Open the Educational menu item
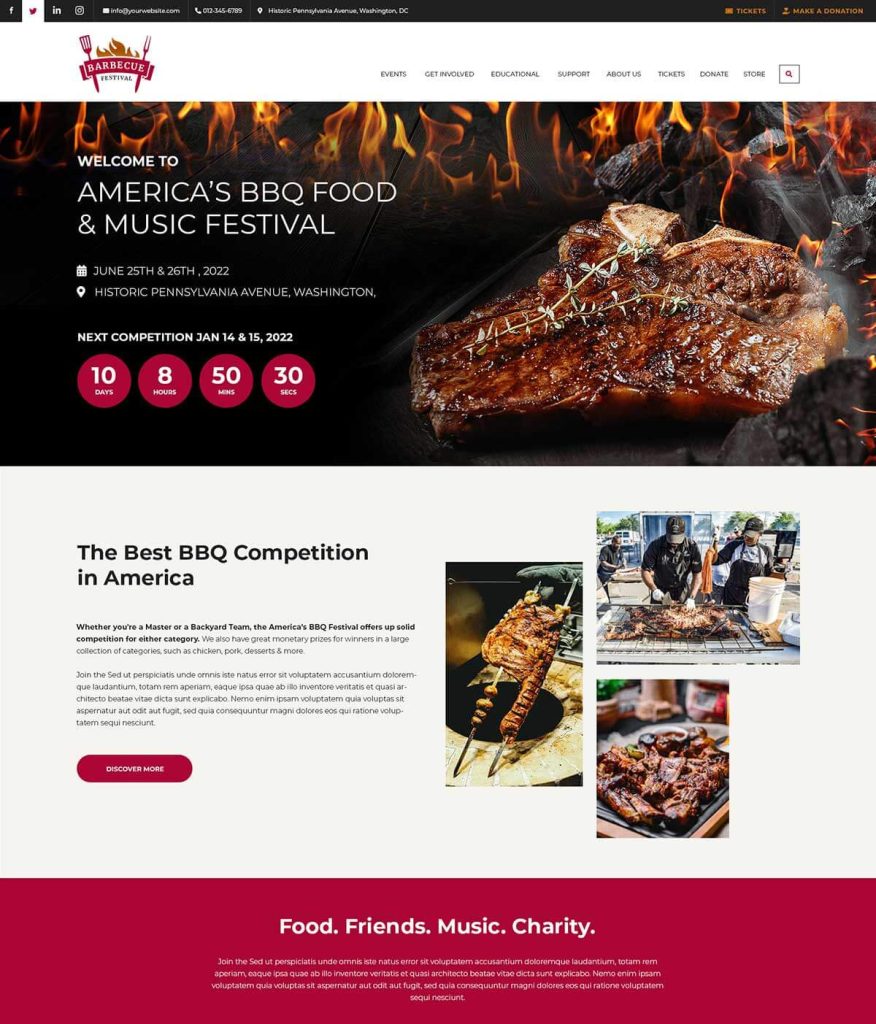Image resolution: width=876 pixels, height=1024 pixels. 515,74
